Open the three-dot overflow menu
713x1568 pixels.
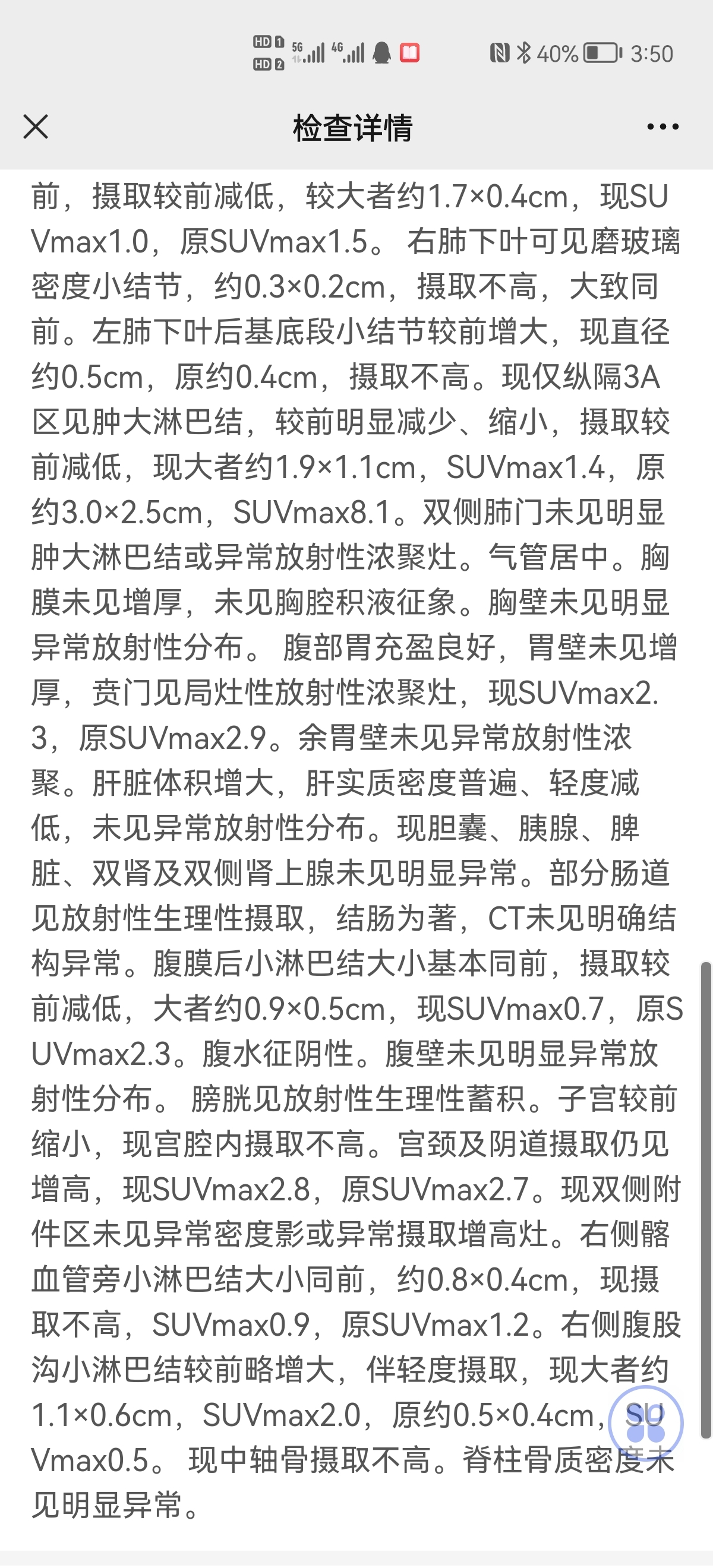662,127
